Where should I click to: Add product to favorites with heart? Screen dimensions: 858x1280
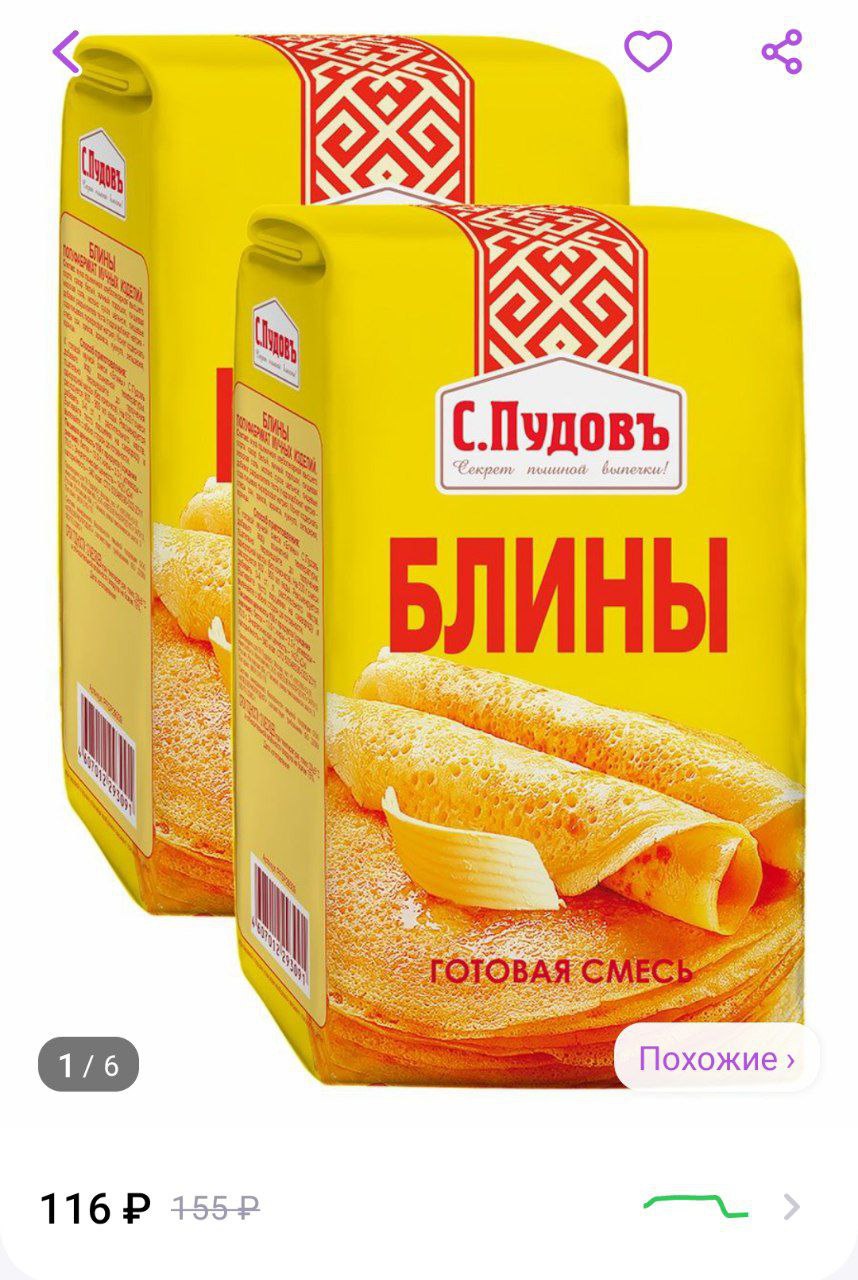point(648,51)
